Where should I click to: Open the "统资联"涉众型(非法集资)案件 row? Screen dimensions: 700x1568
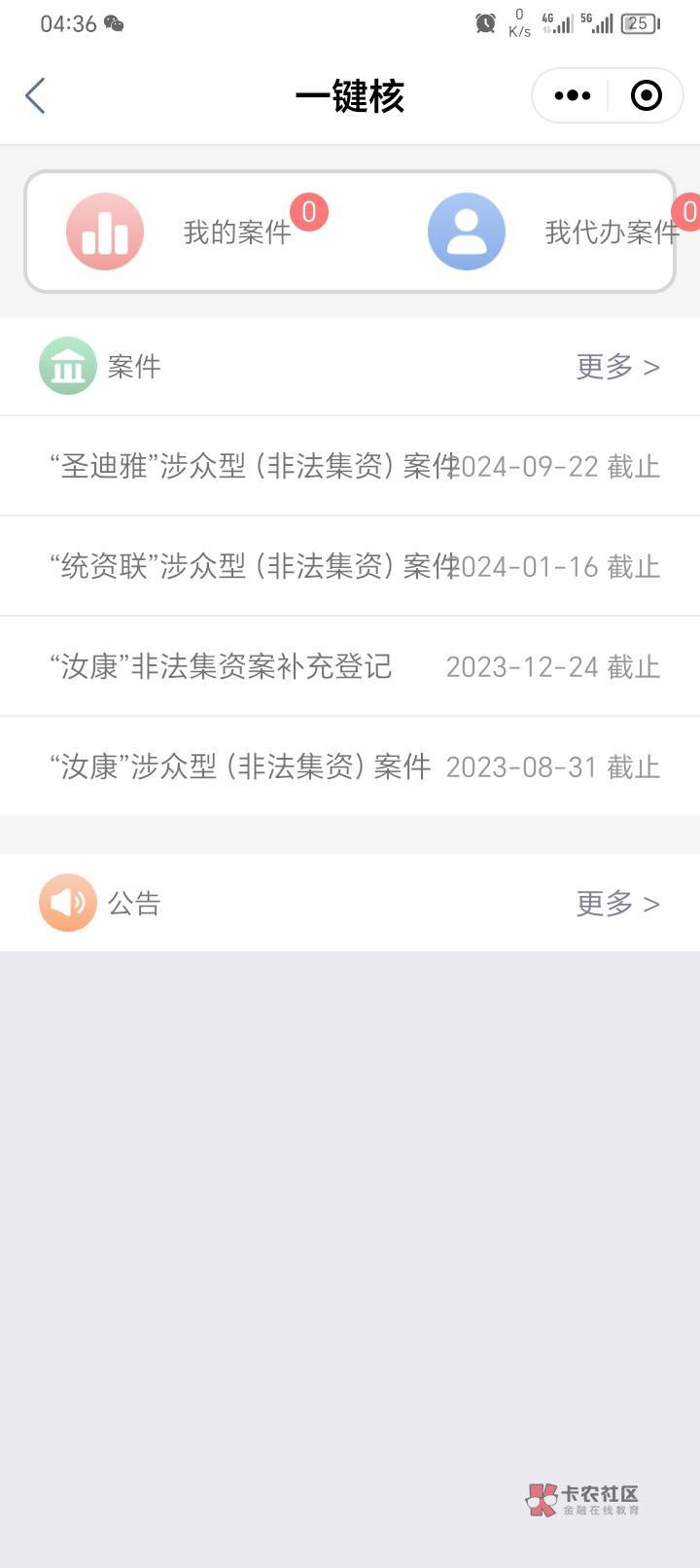350,566
